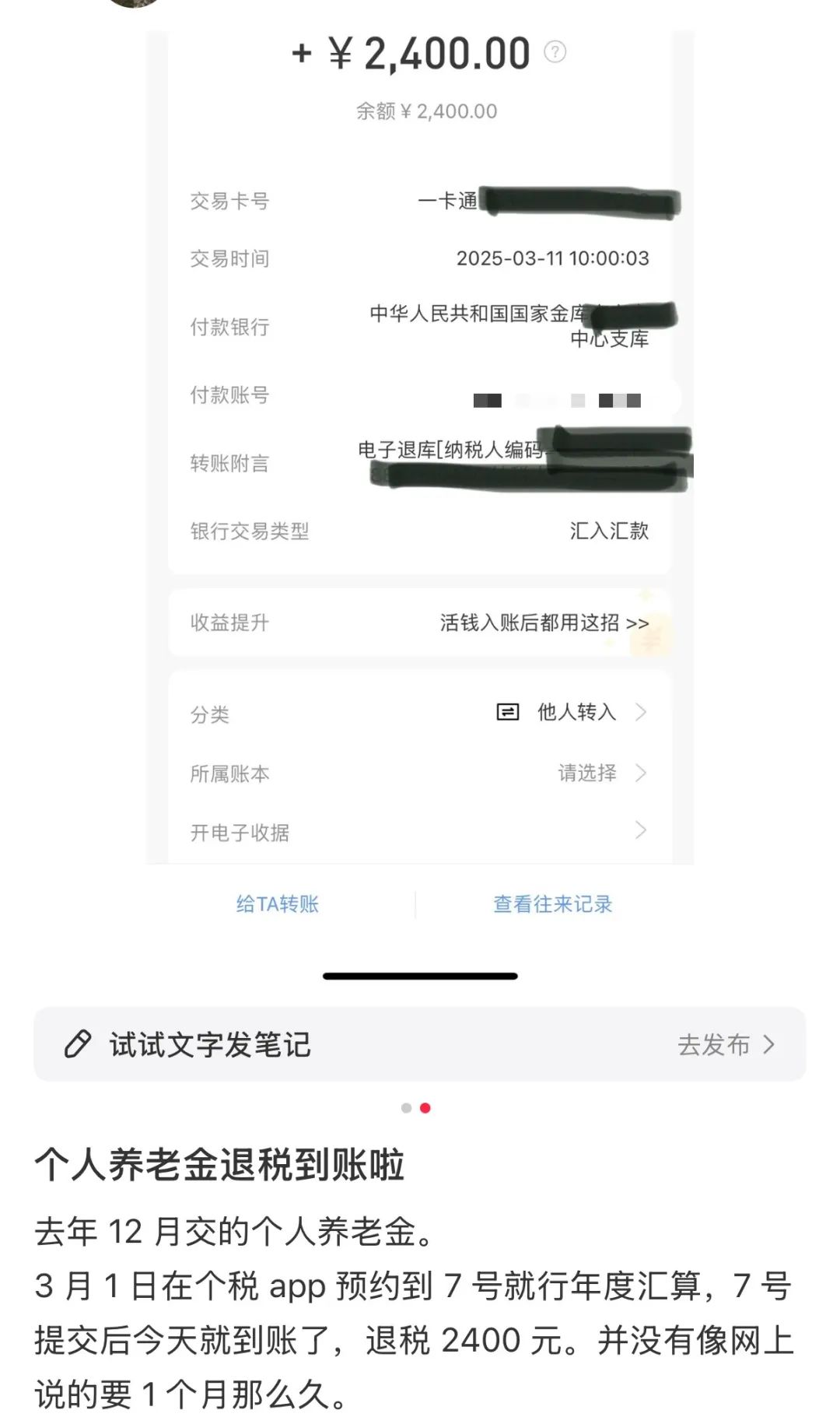Image resolution: width=840 pixels, height=1417 pixels.
Task: Open the post's bank transfer screenshot image
Action: (420, 467)
